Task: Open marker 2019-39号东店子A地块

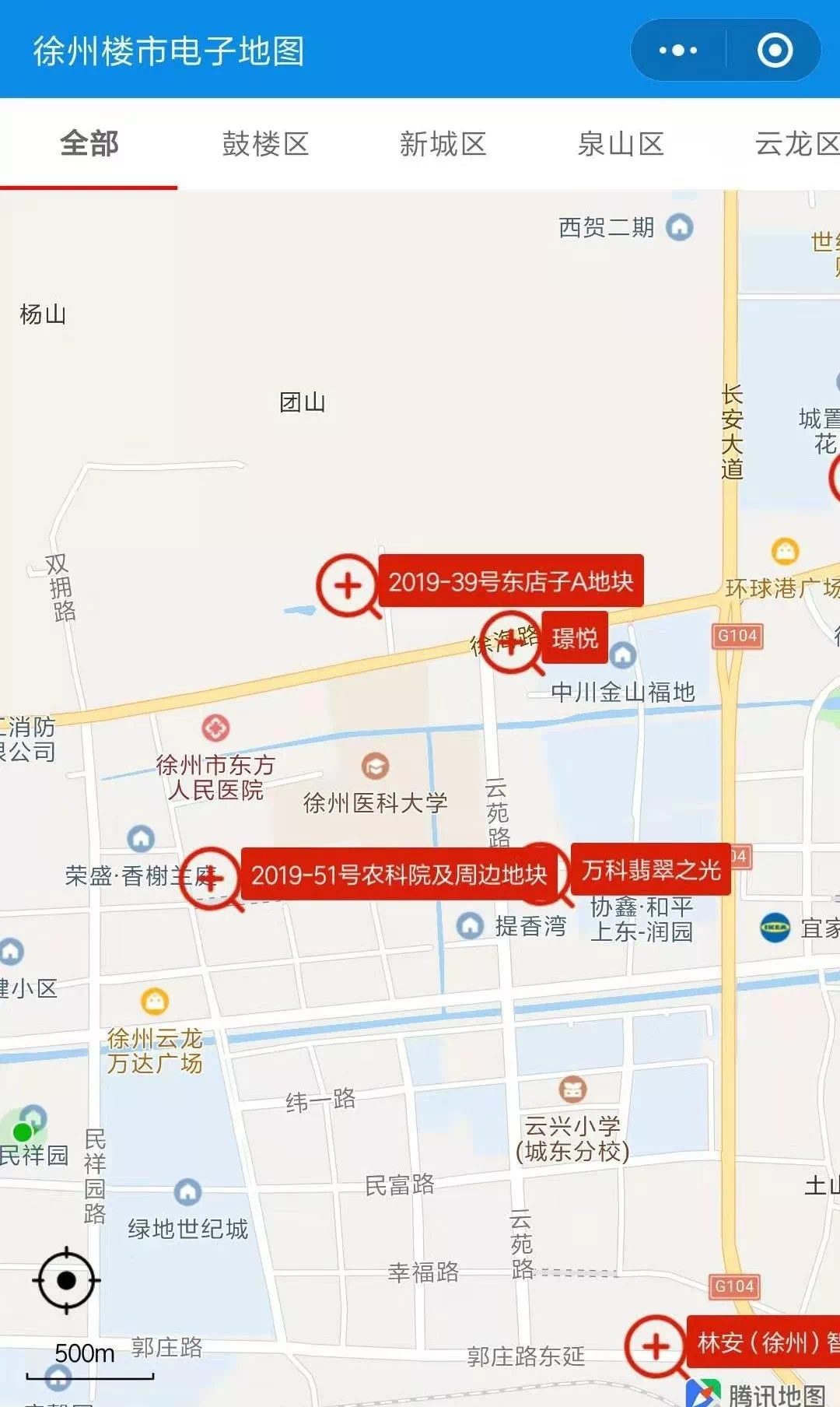Action: 510,581
